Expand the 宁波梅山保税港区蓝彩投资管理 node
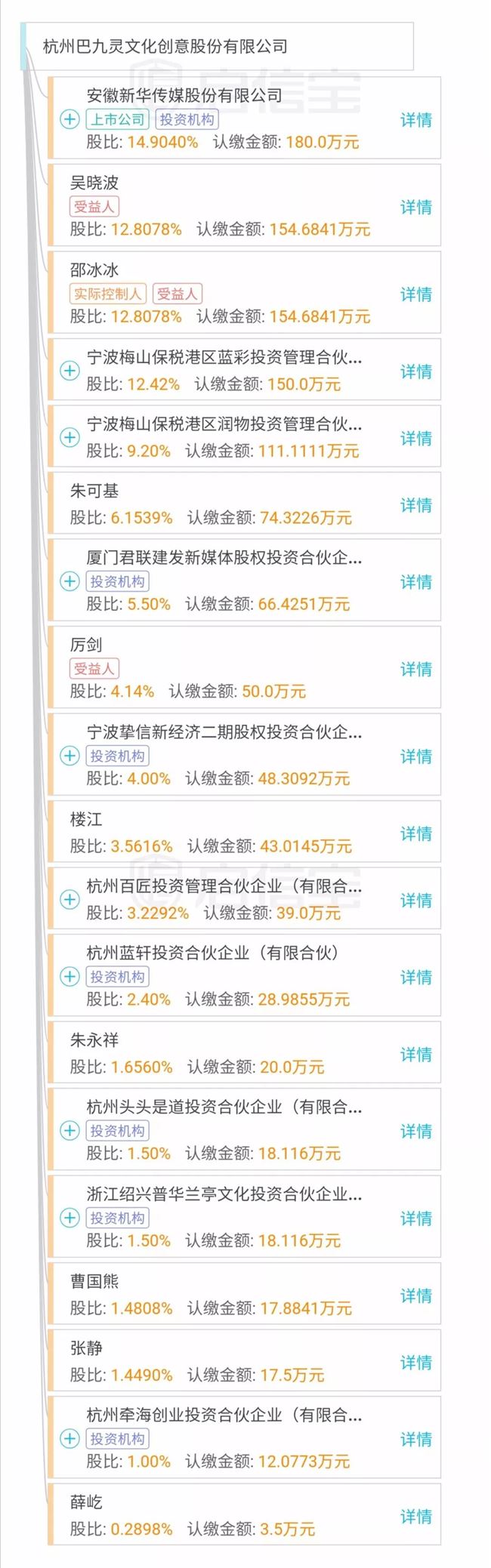 69,371
